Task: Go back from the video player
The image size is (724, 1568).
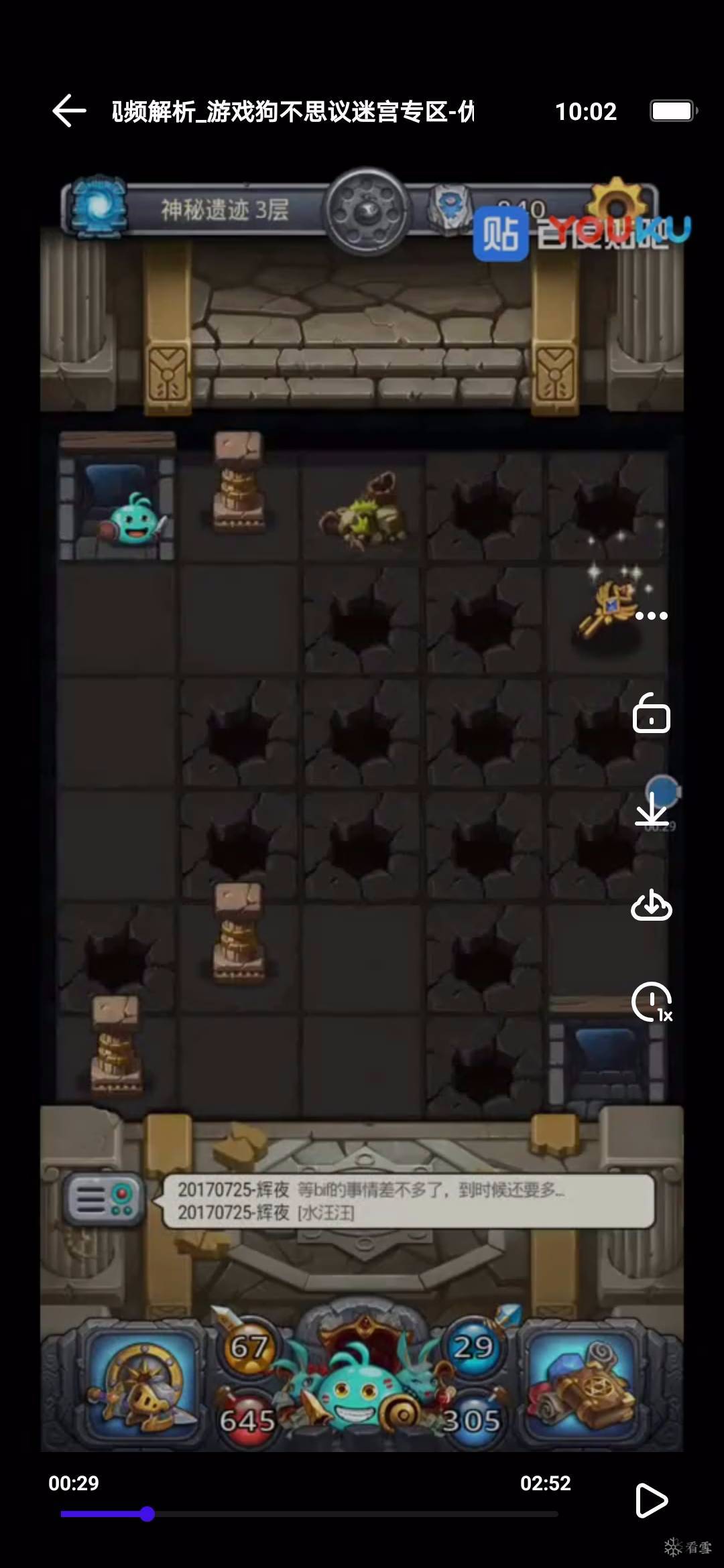Action: click(x=70, y=111)
